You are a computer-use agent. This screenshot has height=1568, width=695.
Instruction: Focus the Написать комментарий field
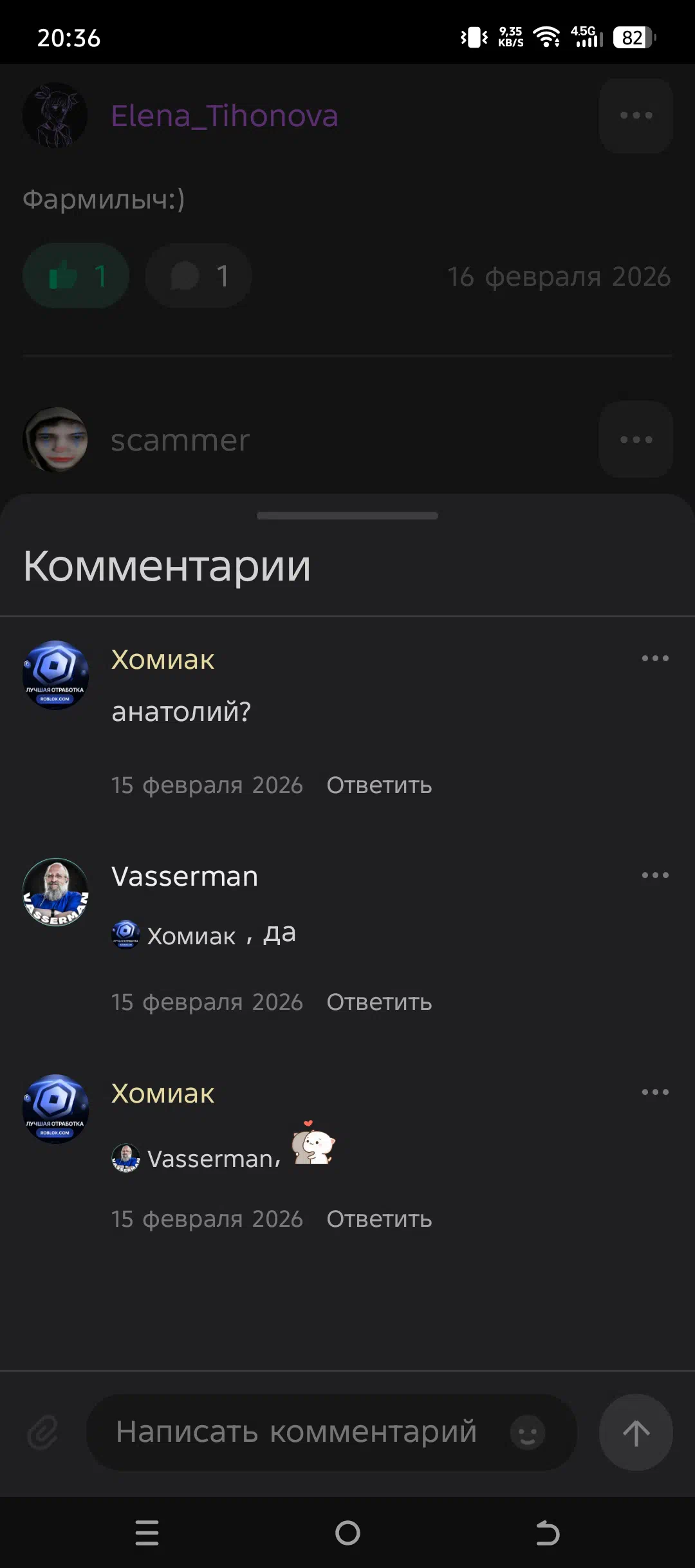[x=296, y=1433]
